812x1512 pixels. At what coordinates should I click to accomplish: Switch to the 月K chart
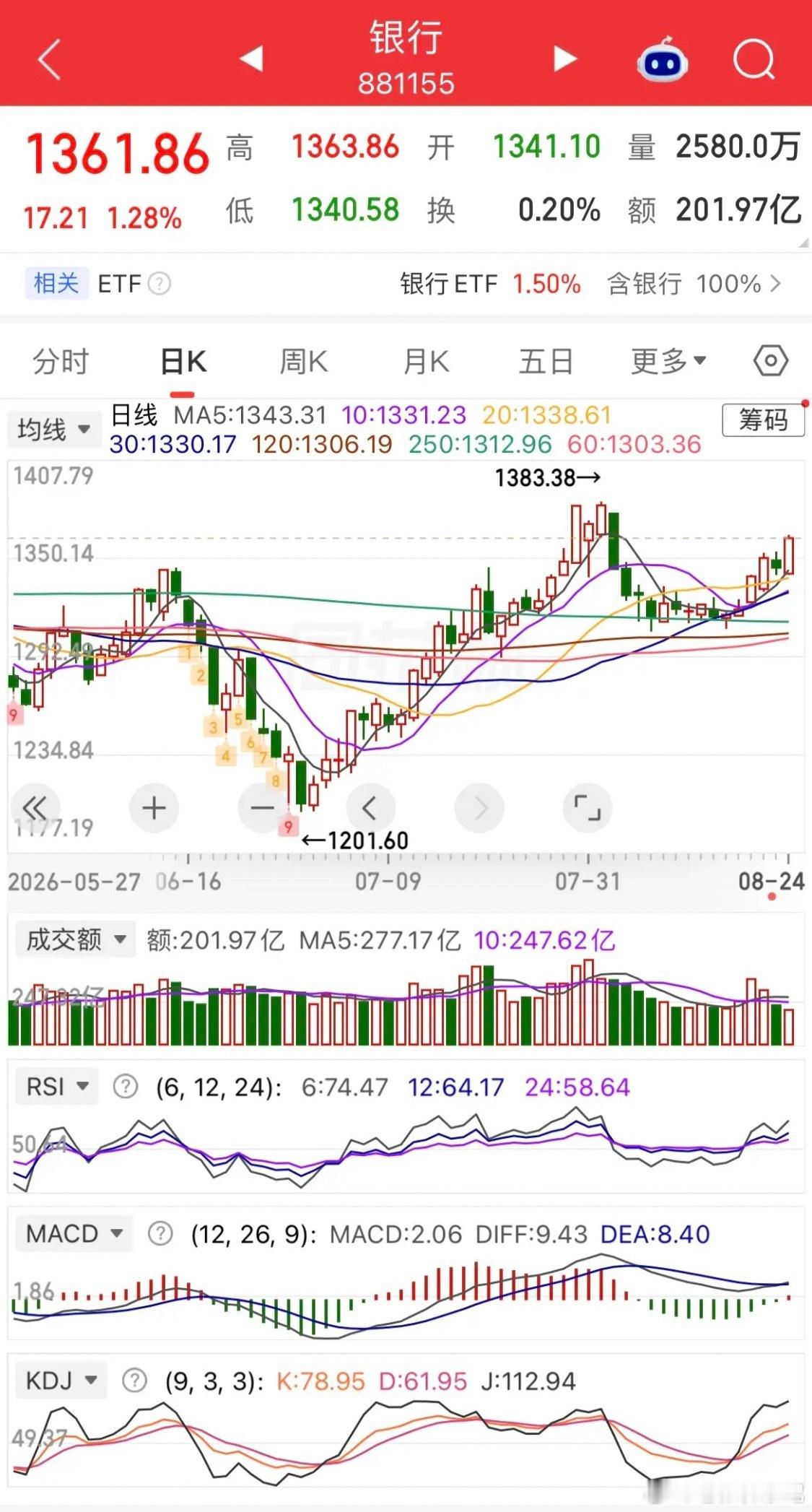tap(426, 361)
